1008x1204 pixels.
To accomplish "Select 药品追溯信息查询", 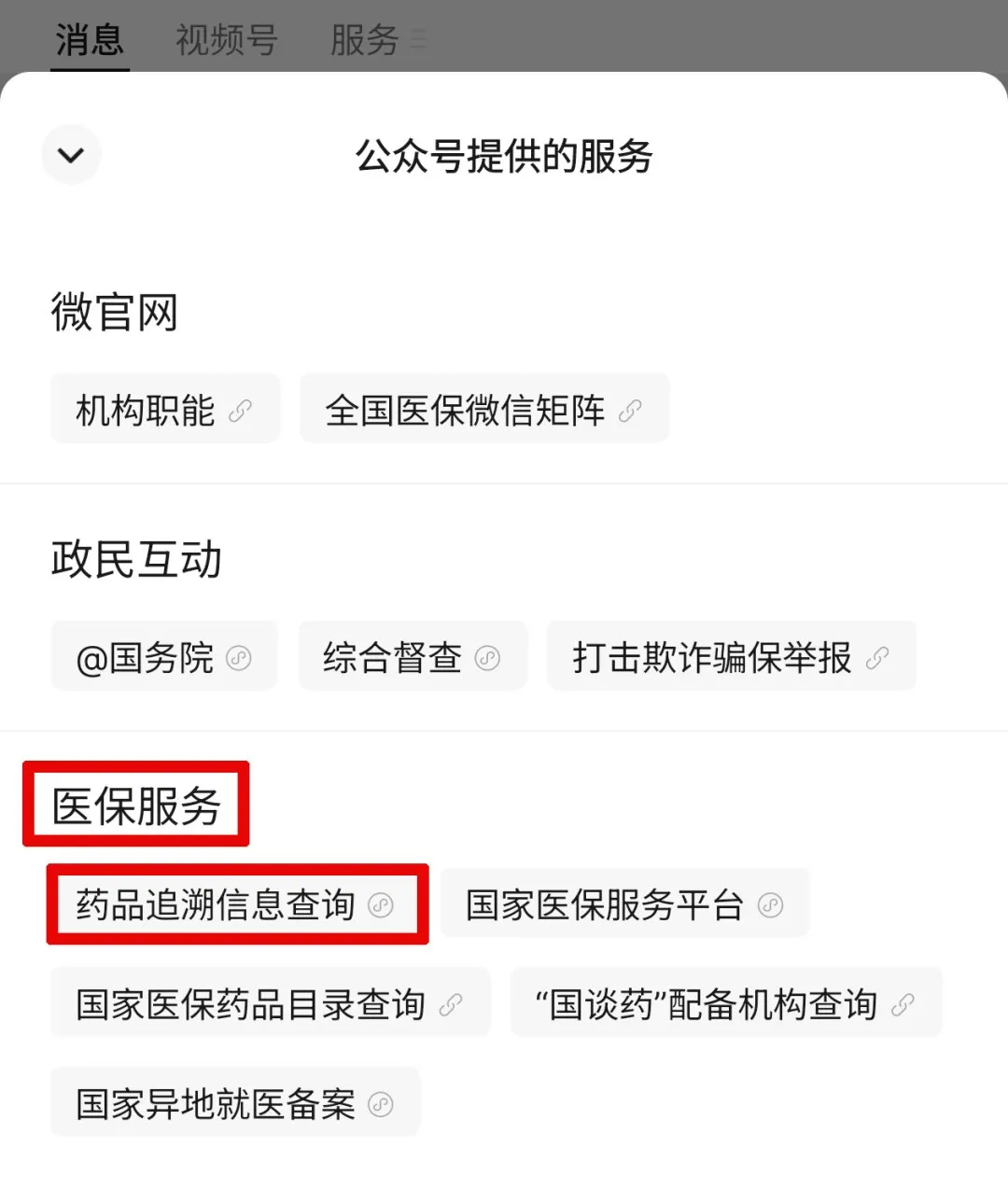I will (x=235, y=904).
